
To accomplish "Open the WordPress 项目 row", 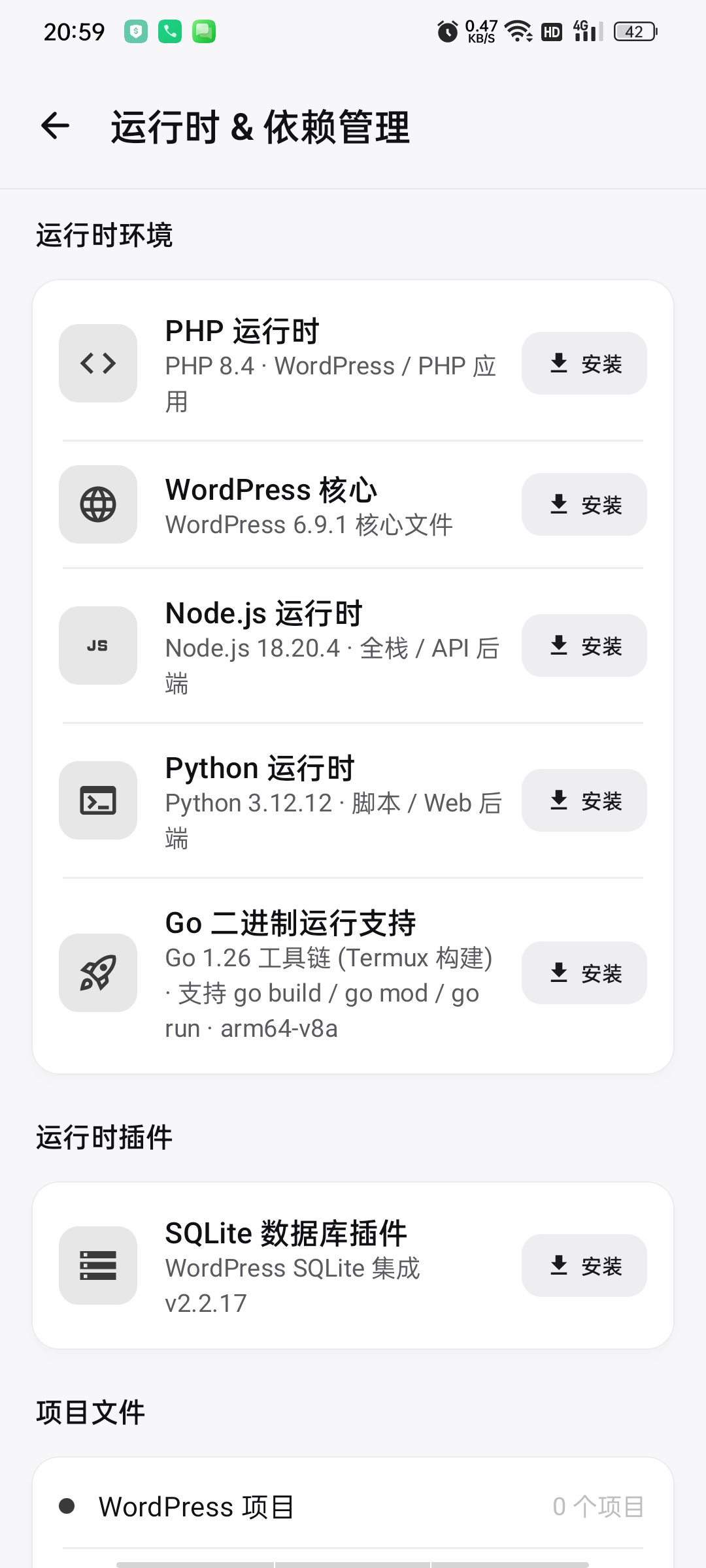I will [x=353, y=1507].
